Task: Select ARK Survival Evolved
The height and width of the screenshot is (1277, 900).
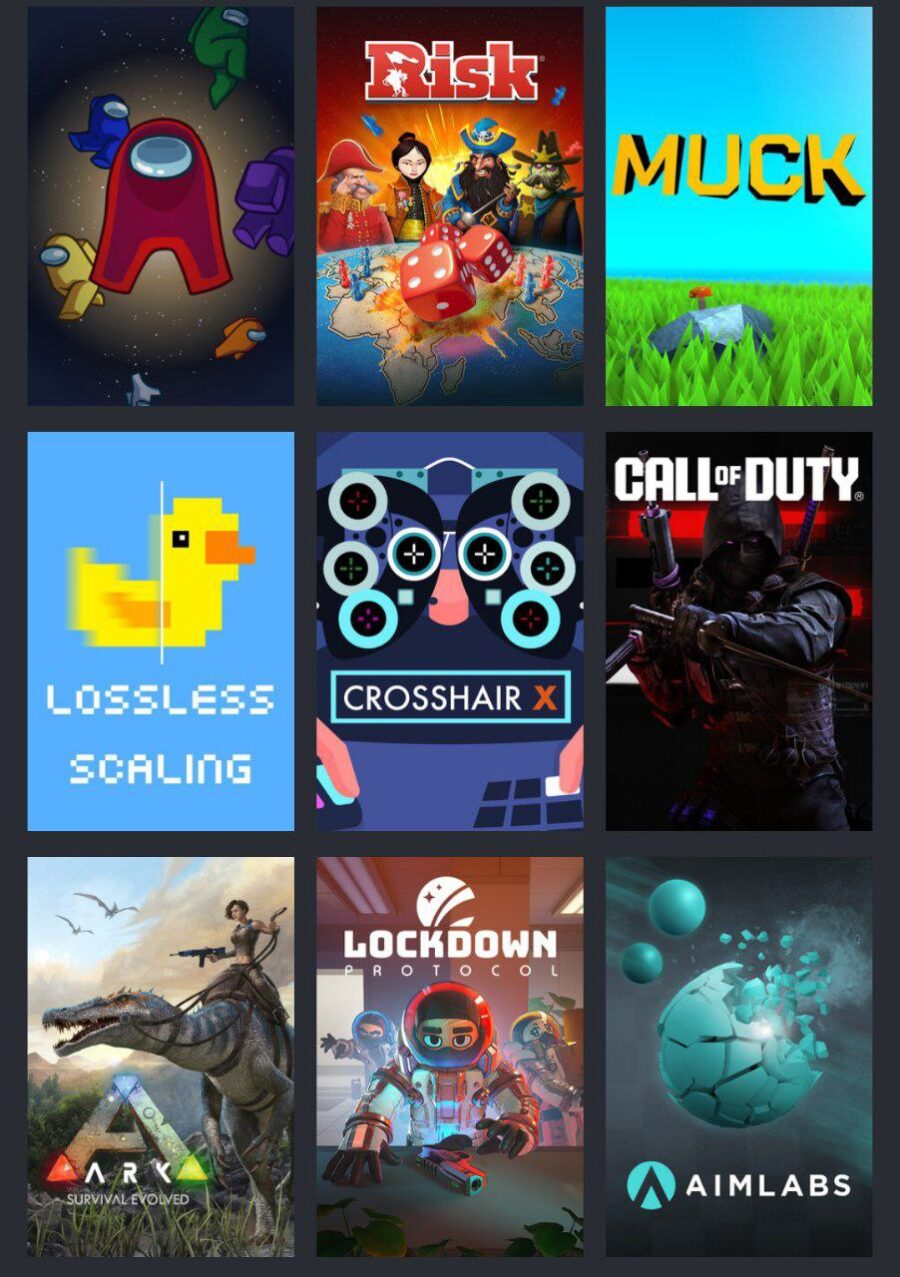Action: (161, 1056)
